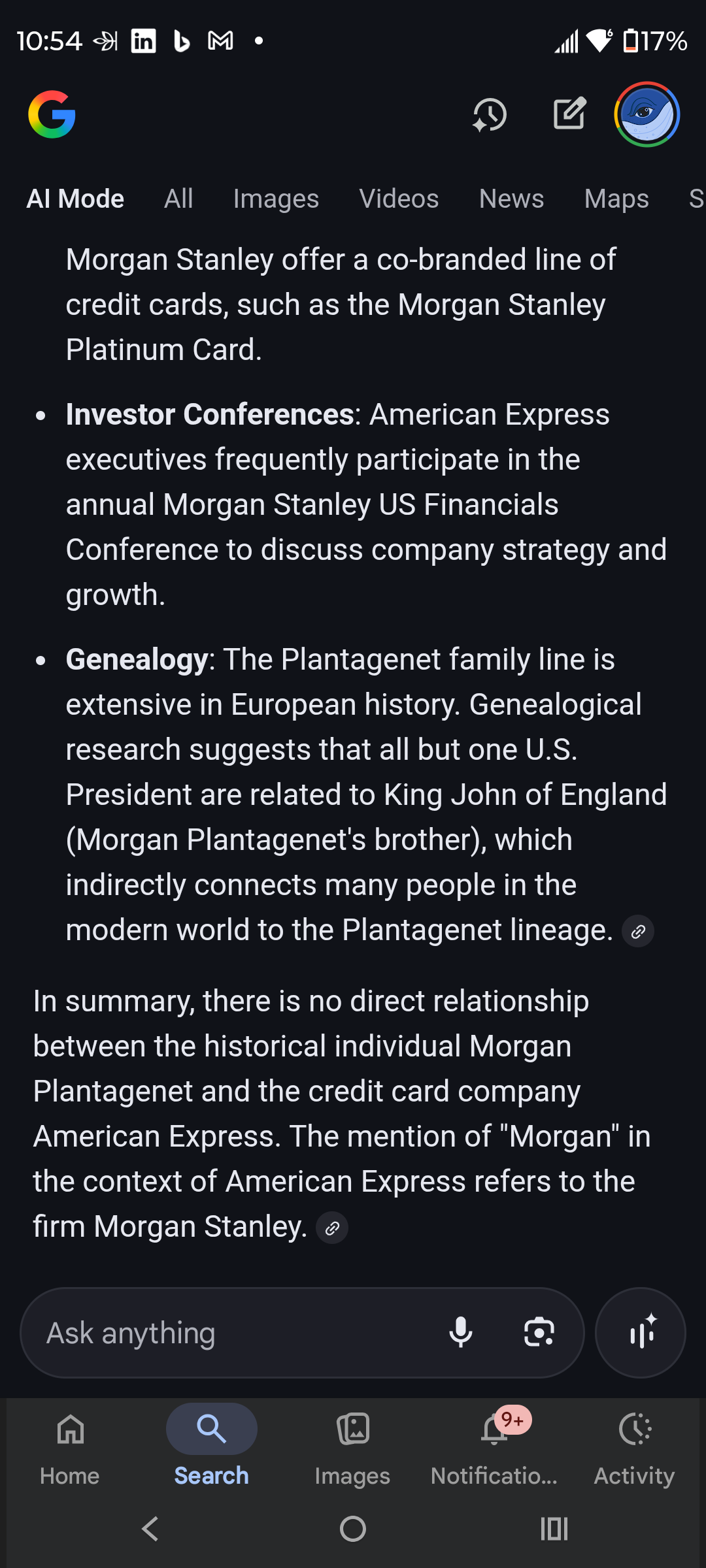The height and width of the screenshot is (1568, 706).
Task: Open the Maps search tab
Action: coord(615,198)
